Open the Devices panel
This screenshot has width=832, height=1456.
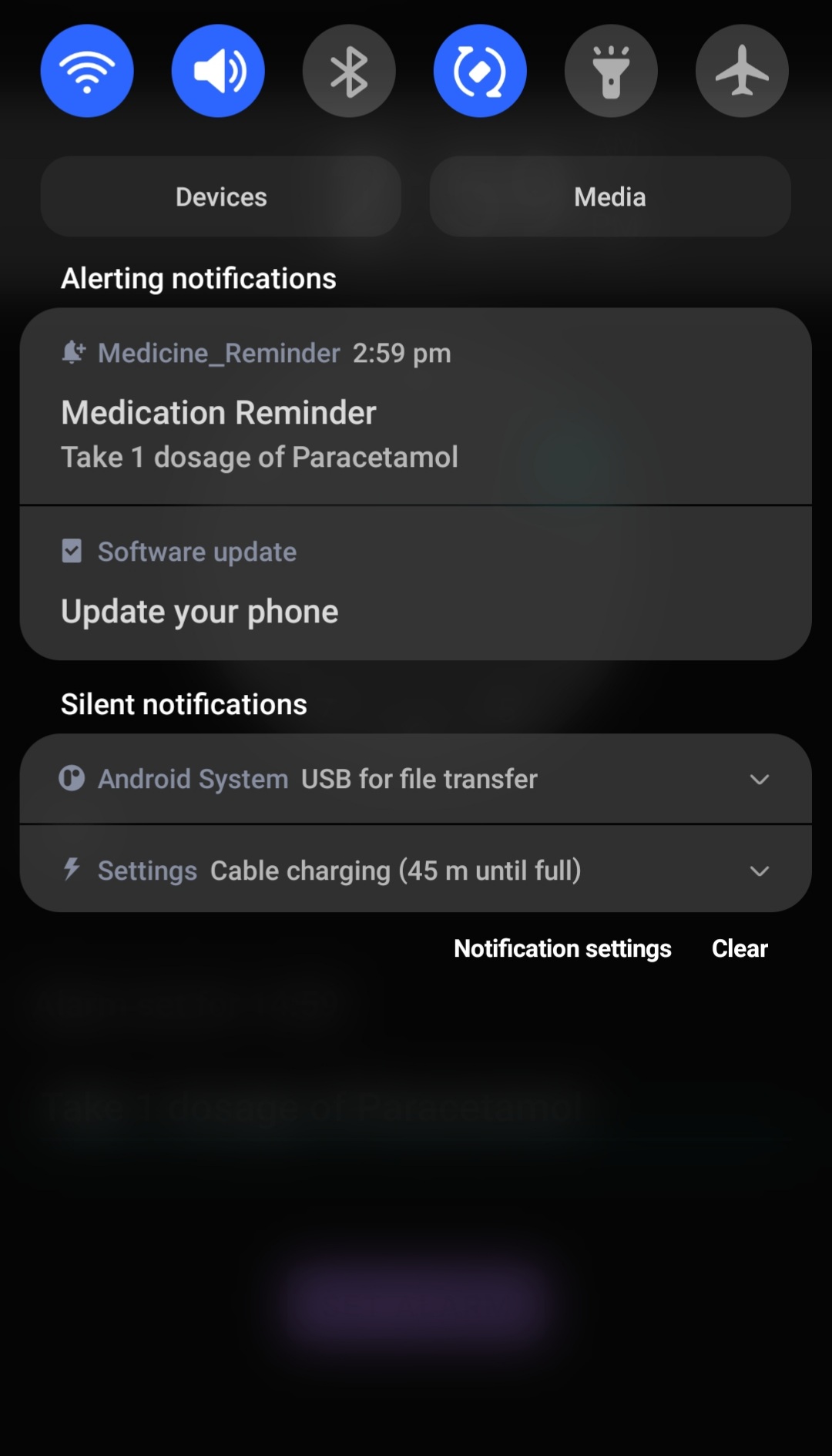pyautogui.click(x=220, y=196)
